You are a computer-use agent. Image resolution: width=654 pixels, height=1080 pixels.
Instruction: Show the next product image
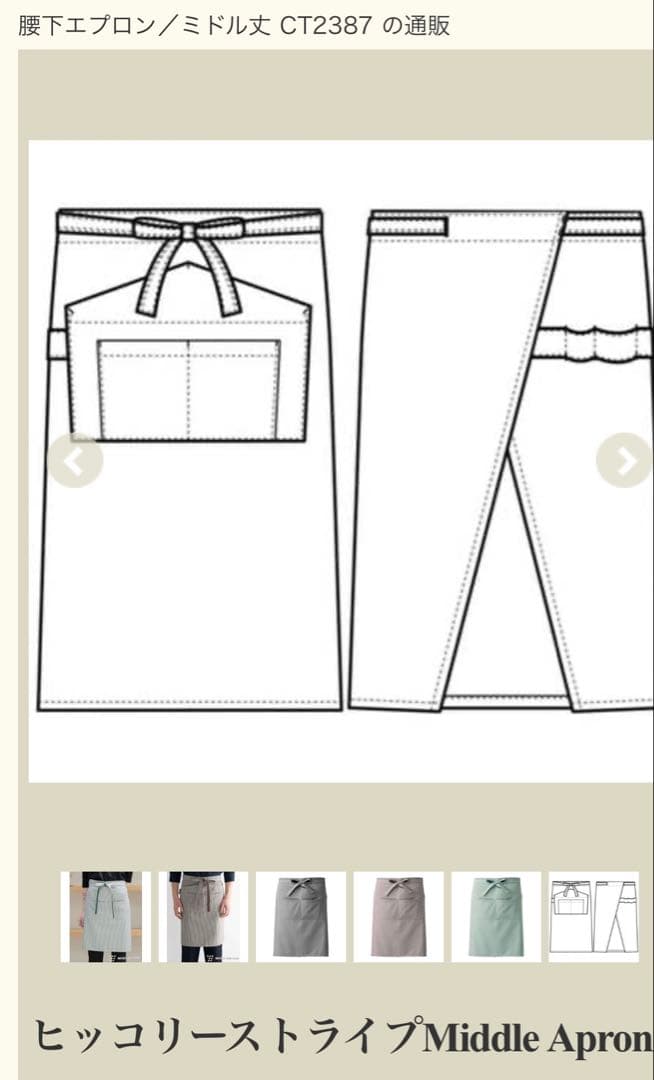(624, 461)
